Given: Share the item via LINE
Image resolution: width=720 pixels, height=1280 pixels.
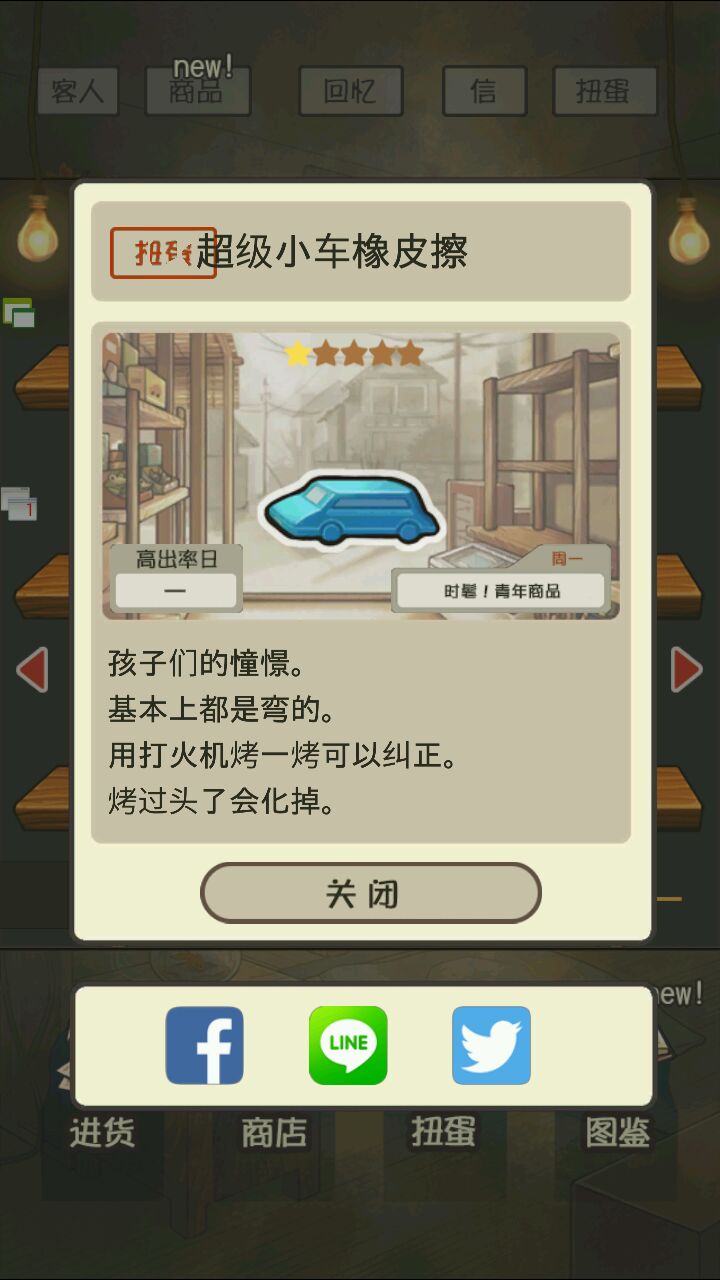Looking at the screenshot, I should (x=348, y=1045).
